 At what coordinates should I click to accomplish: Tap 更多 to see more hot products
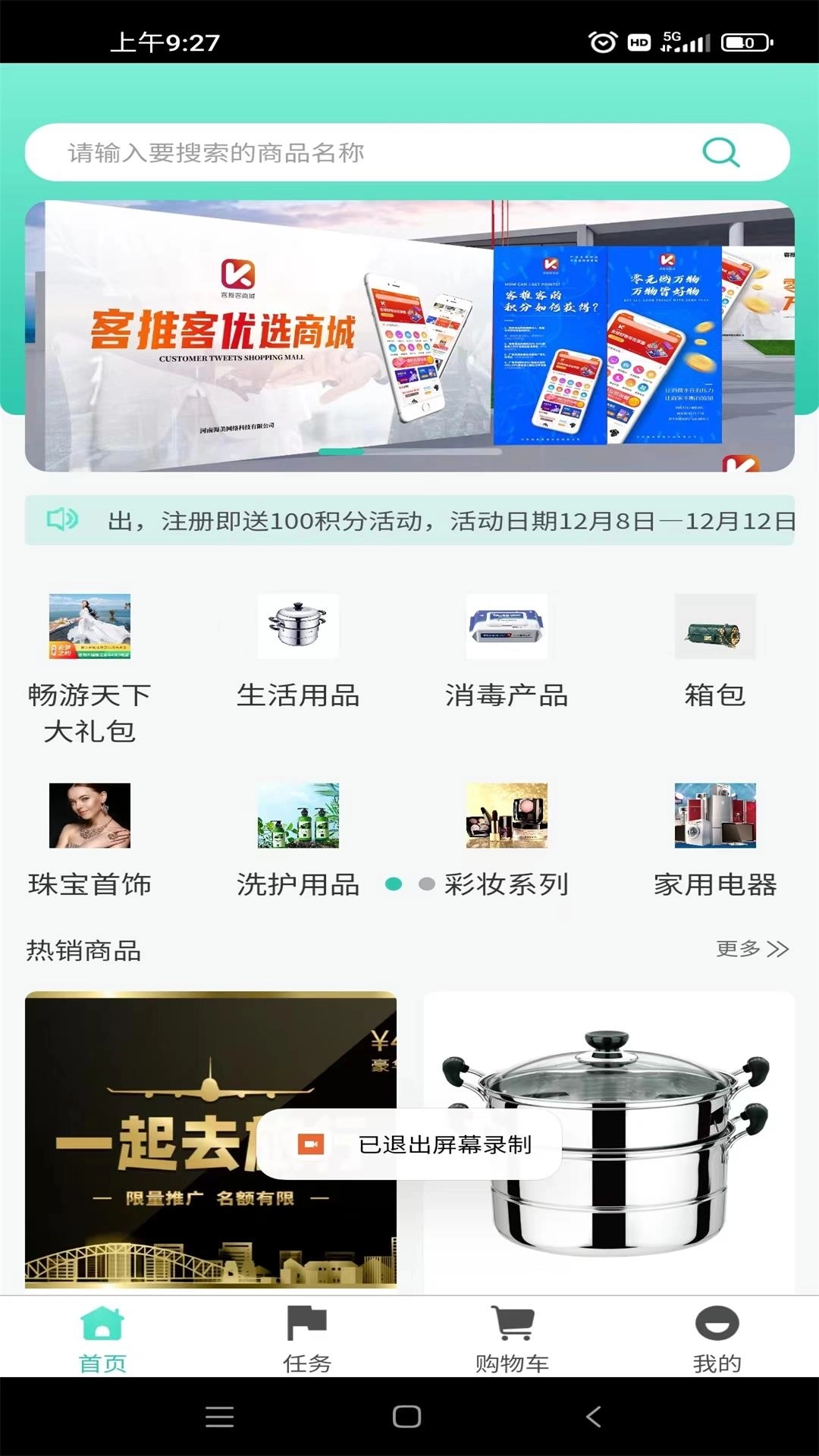752,949
